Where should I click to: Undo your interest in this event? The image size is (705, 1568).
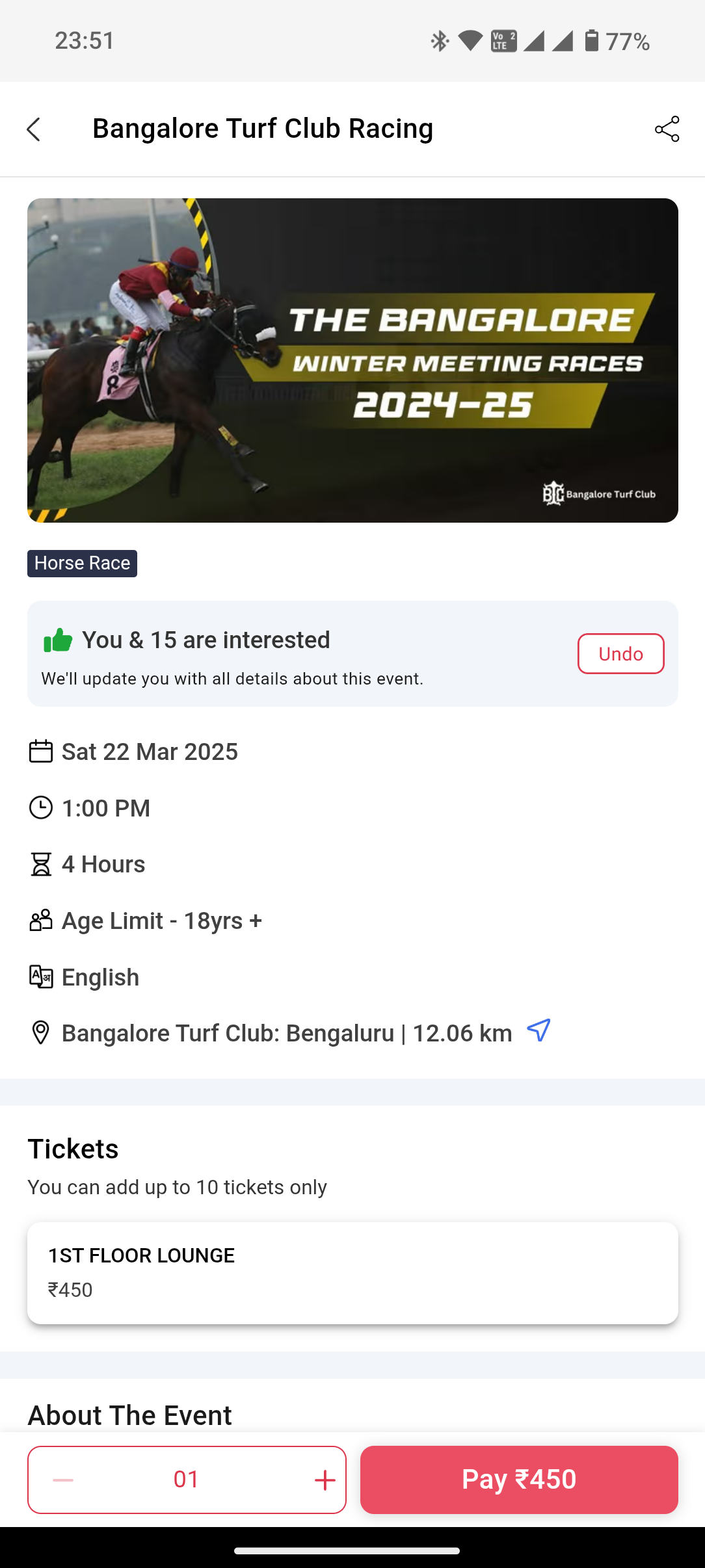(x=620, y=653)
